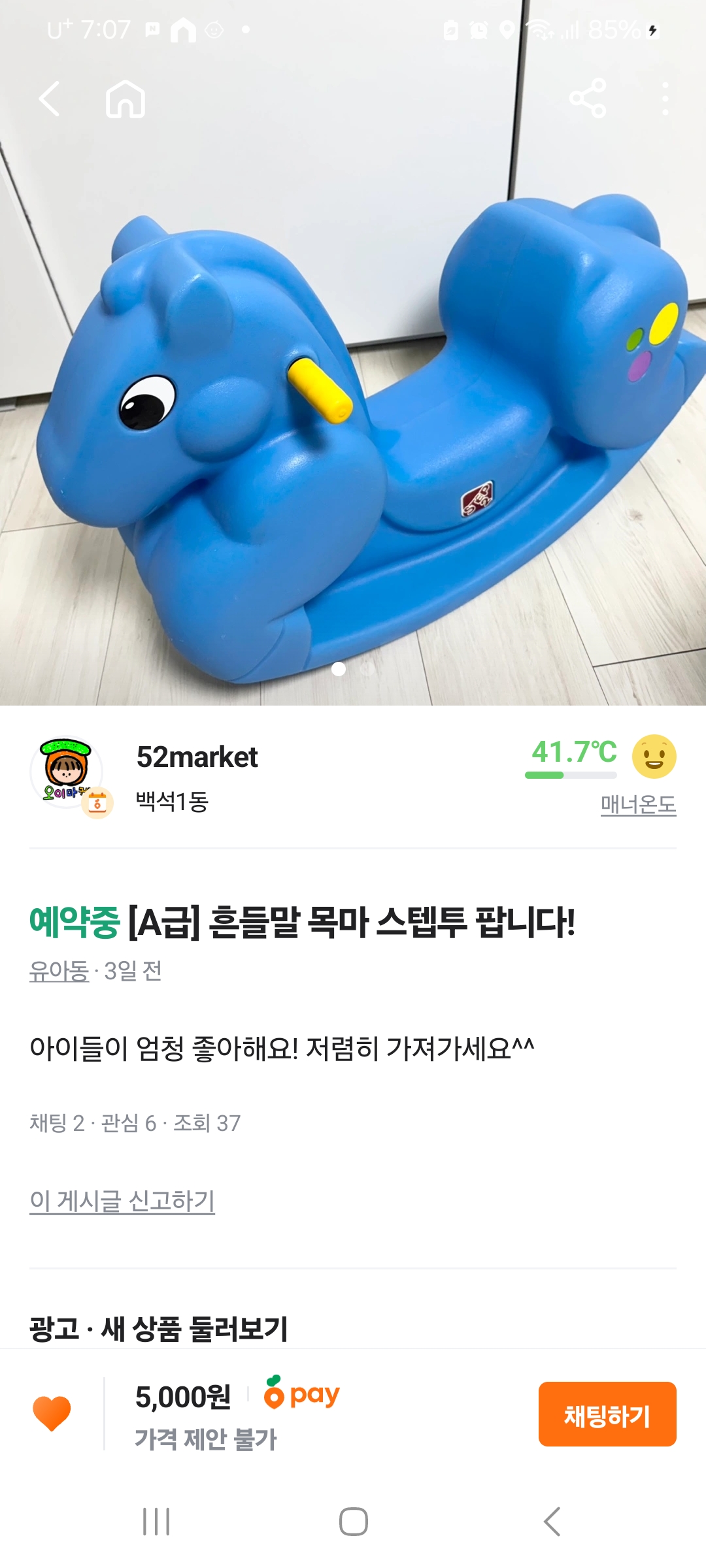The width and height of the screenshot is (706, 1568).
Task: Tap the system home button
Action: tap(353, 1521)
